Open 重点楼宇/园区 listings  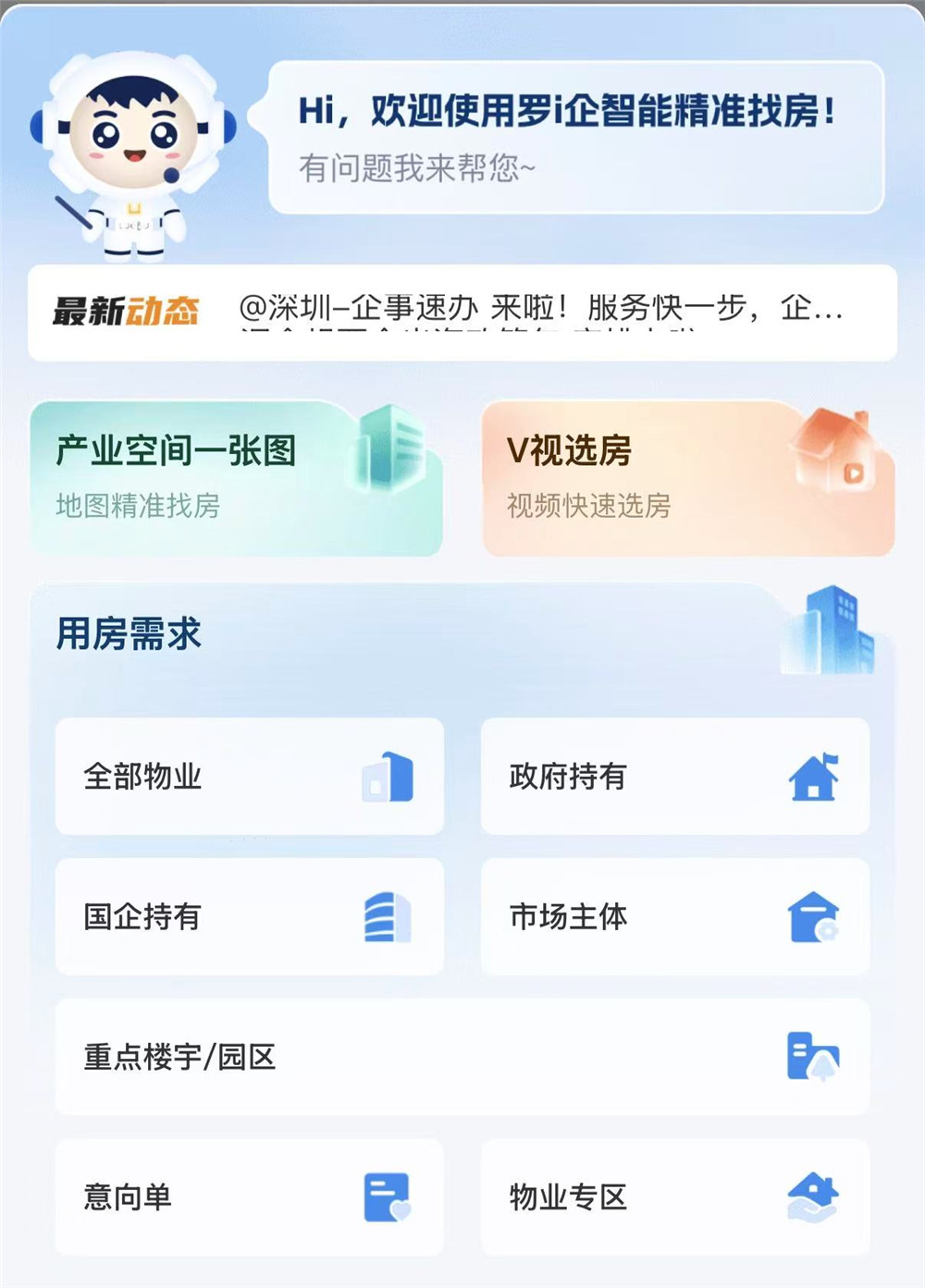point(462,1057)
